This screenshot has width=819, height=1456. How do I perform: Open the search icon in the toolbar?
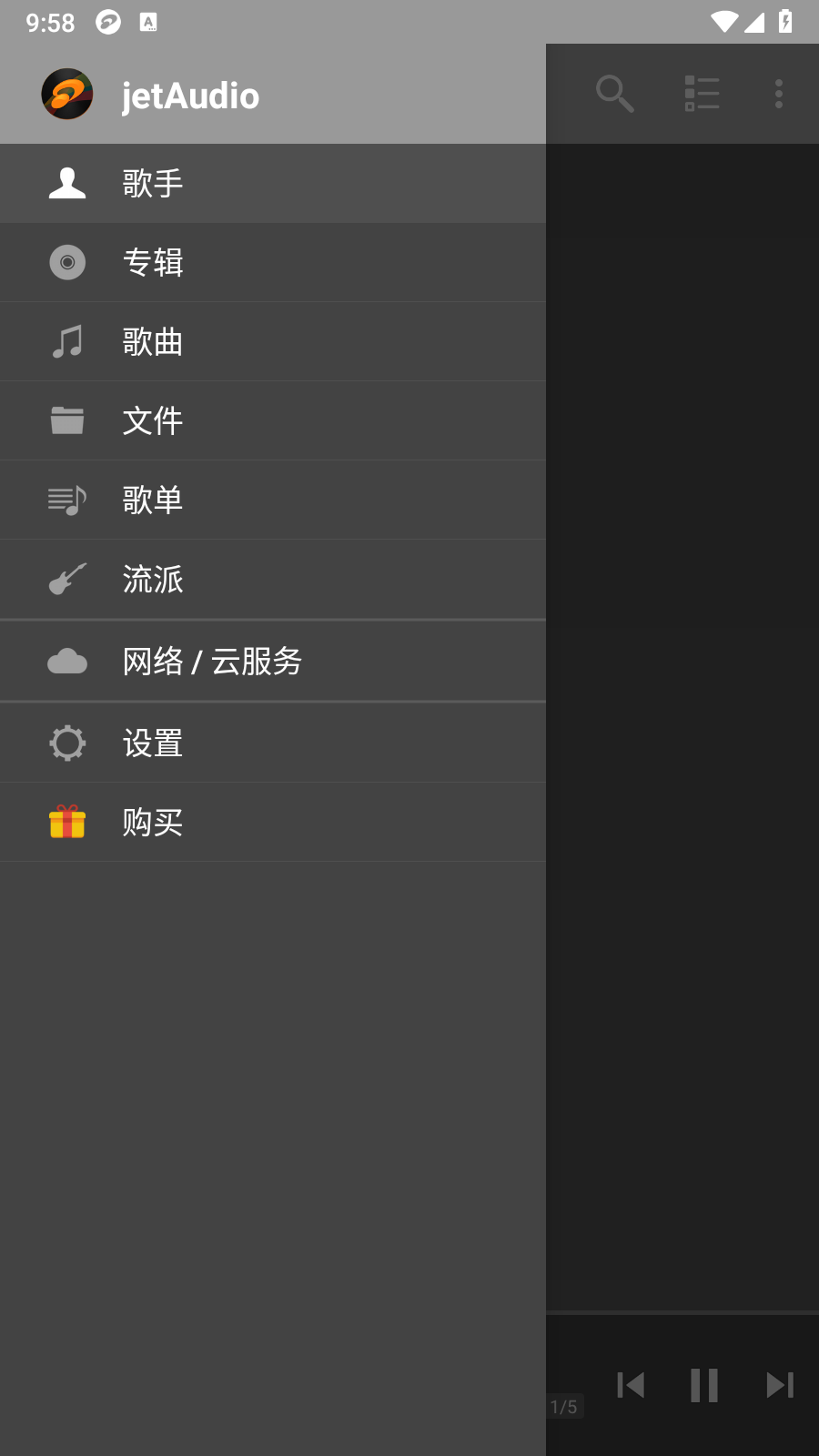coord(615,93)
